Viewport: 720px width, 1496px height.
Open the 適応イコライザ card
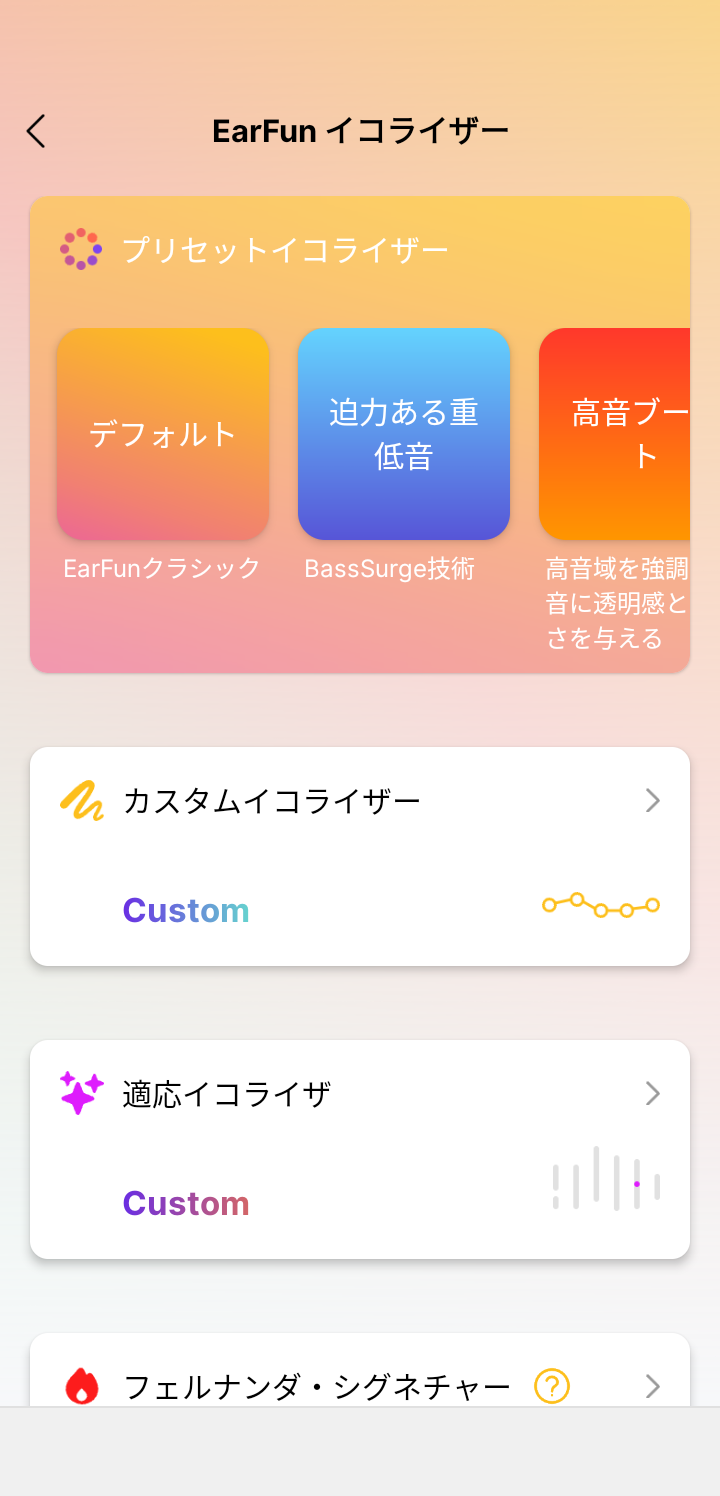[360, 1149]
